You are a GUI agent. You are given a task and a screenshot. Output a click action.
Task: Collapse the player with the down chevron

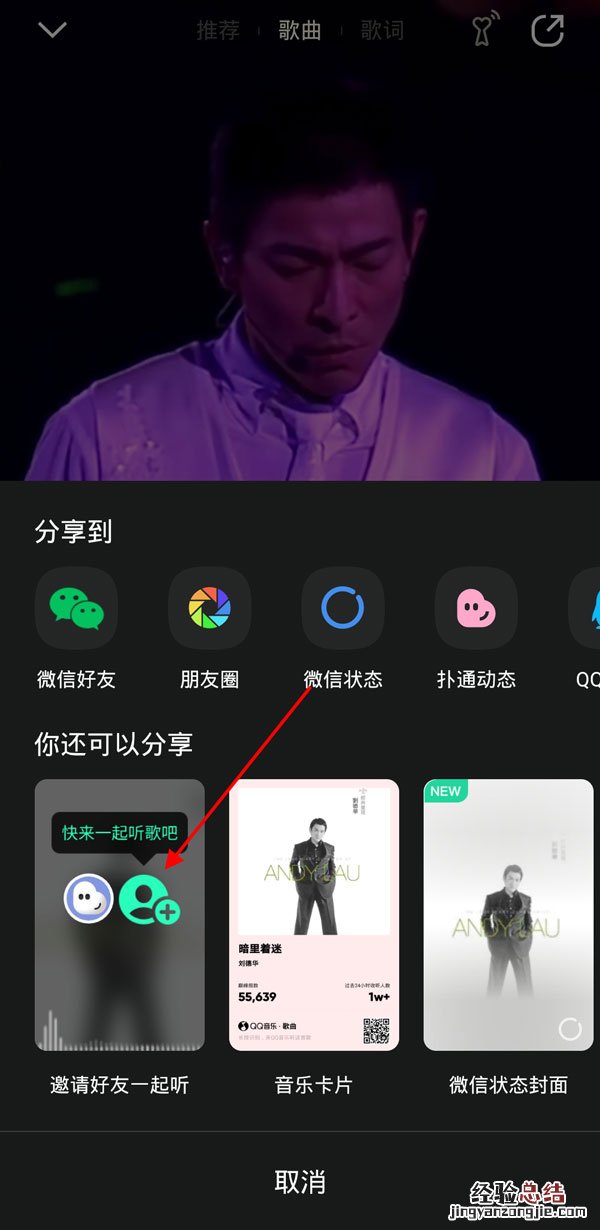coord(52,30)
